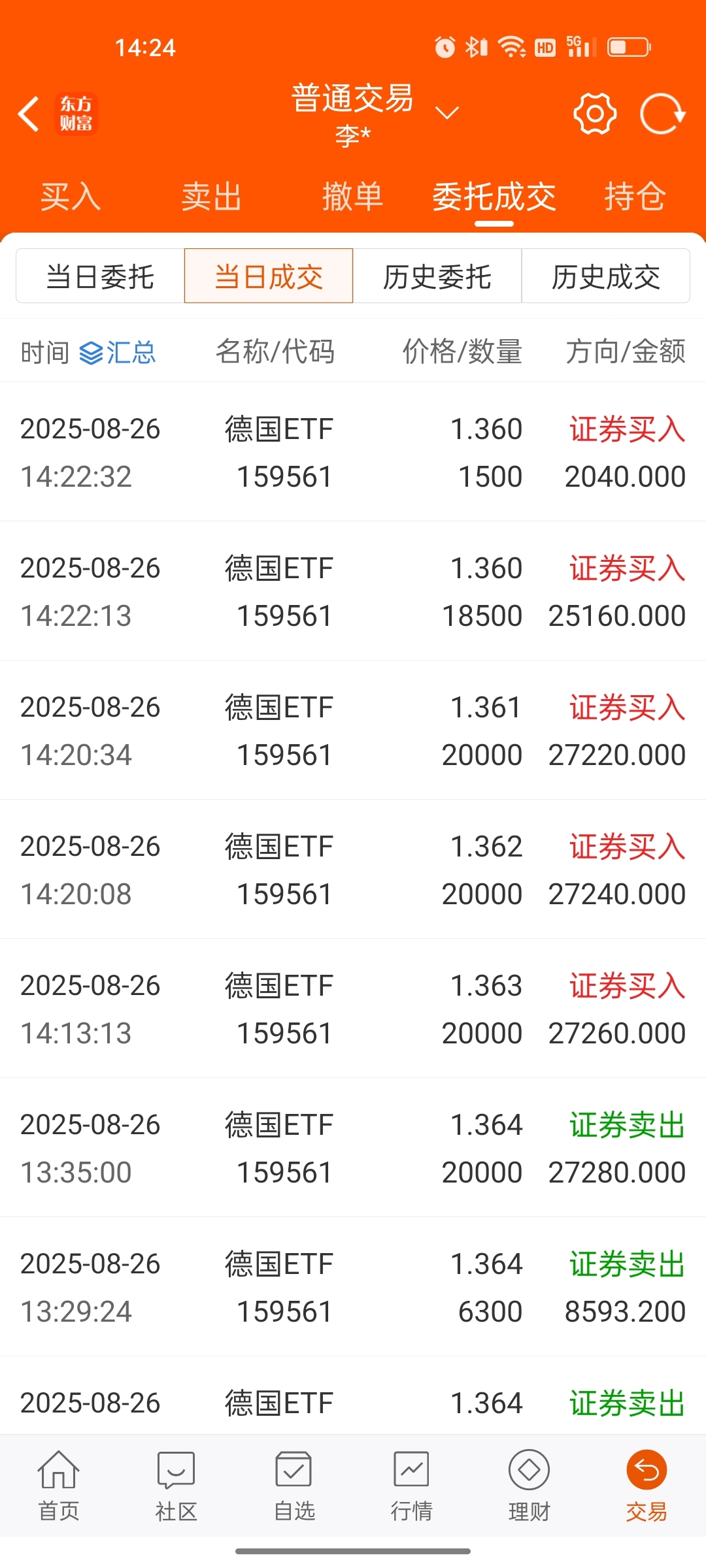Switch to the 卖出 tab
This screenshot has width=706, height=1568.
pos(212,197)
